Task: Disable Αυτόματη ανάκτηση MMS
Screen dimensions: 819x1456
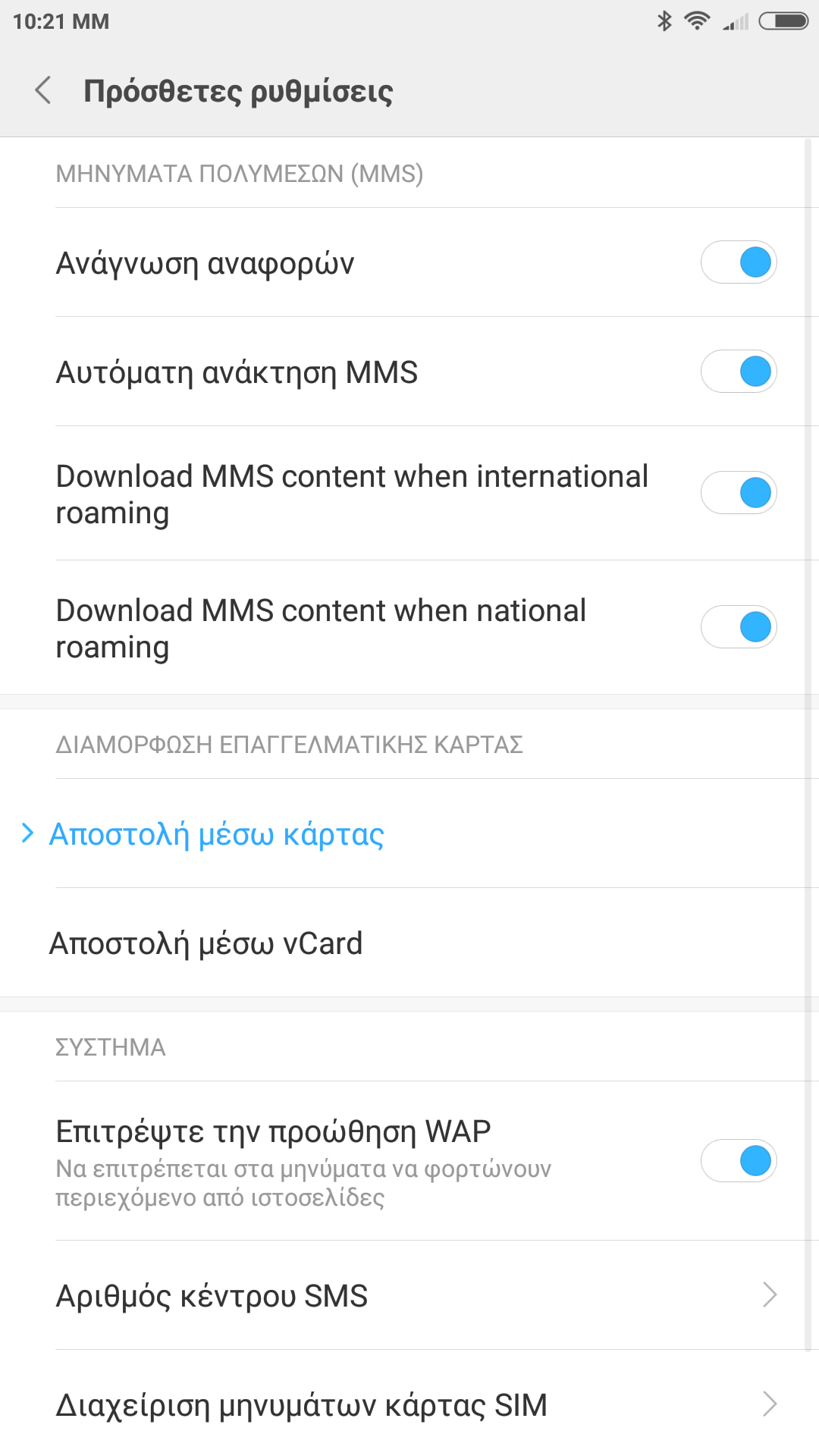Action: tap(738, 372)
